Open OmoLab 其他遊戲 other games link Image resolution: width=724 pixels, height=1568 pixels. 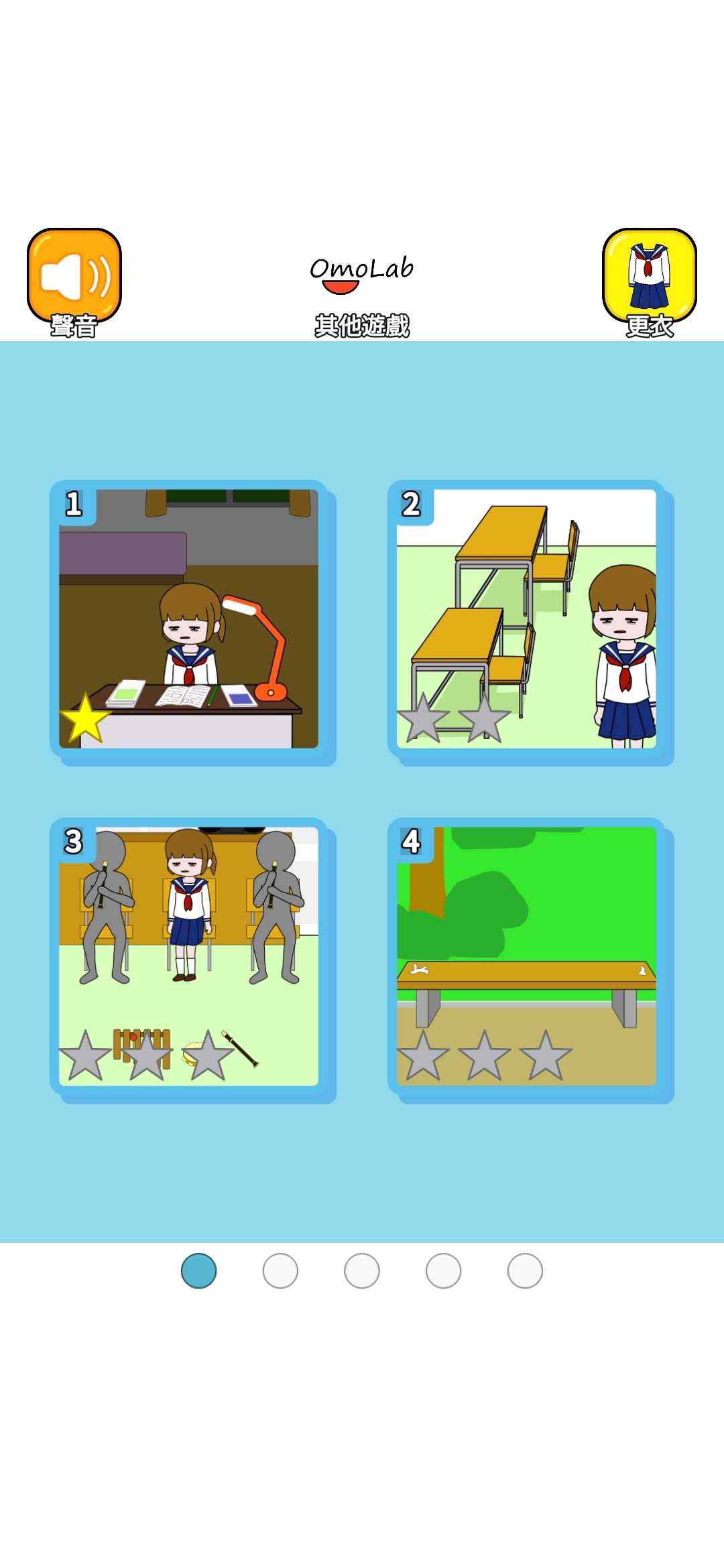(362, 295)
